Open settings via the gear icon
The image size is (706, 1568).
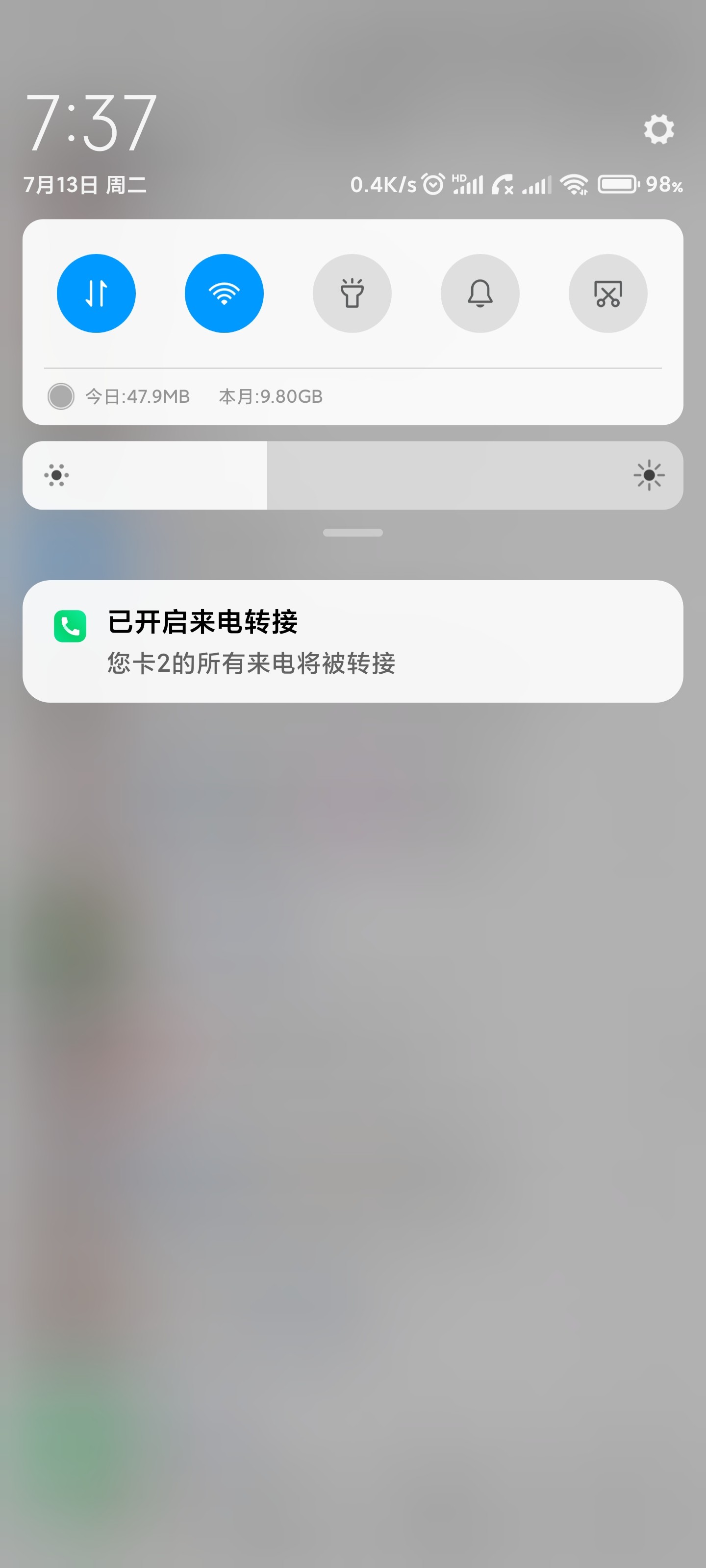pyautogui.click(x=659, y=129)
